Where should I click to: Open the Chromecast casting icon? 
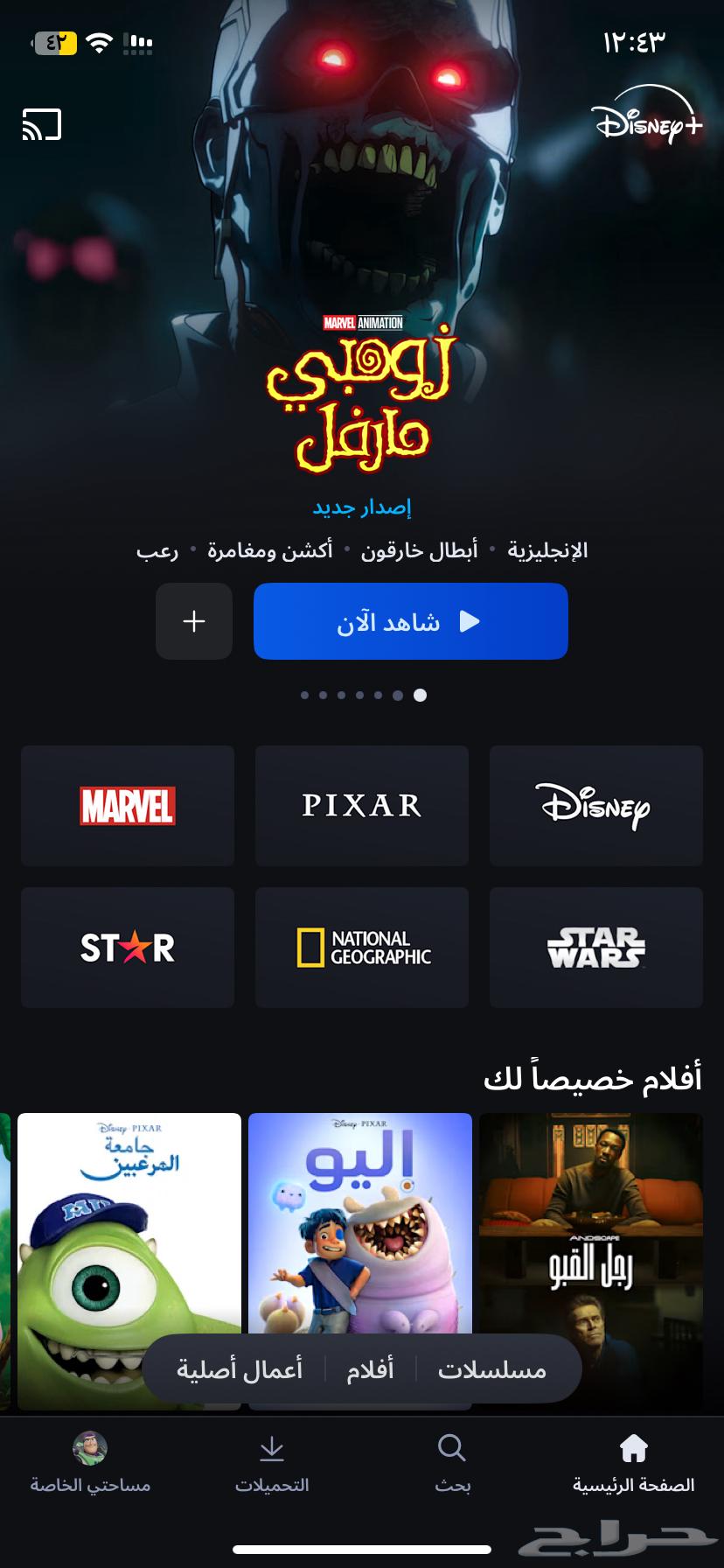click(41, 123)
